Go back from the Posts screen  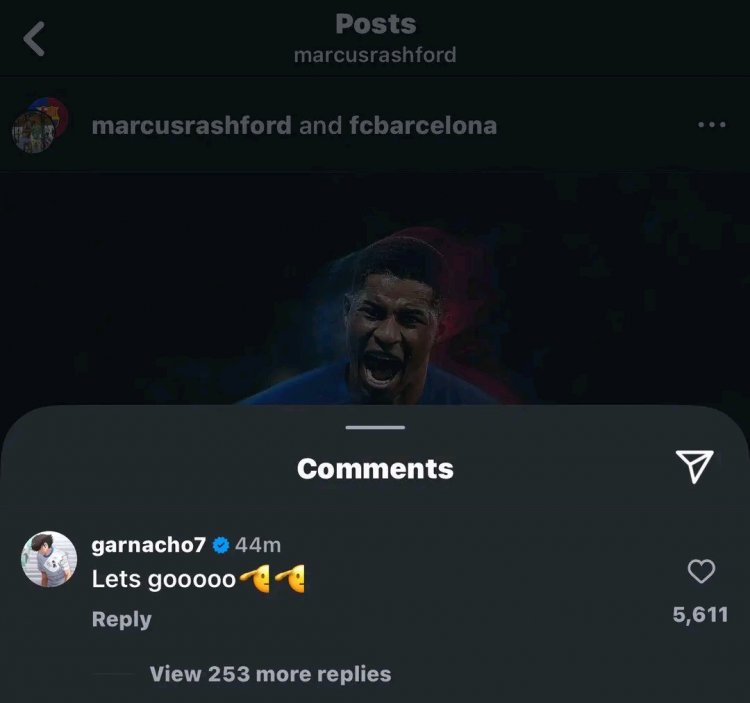point(35,39)
